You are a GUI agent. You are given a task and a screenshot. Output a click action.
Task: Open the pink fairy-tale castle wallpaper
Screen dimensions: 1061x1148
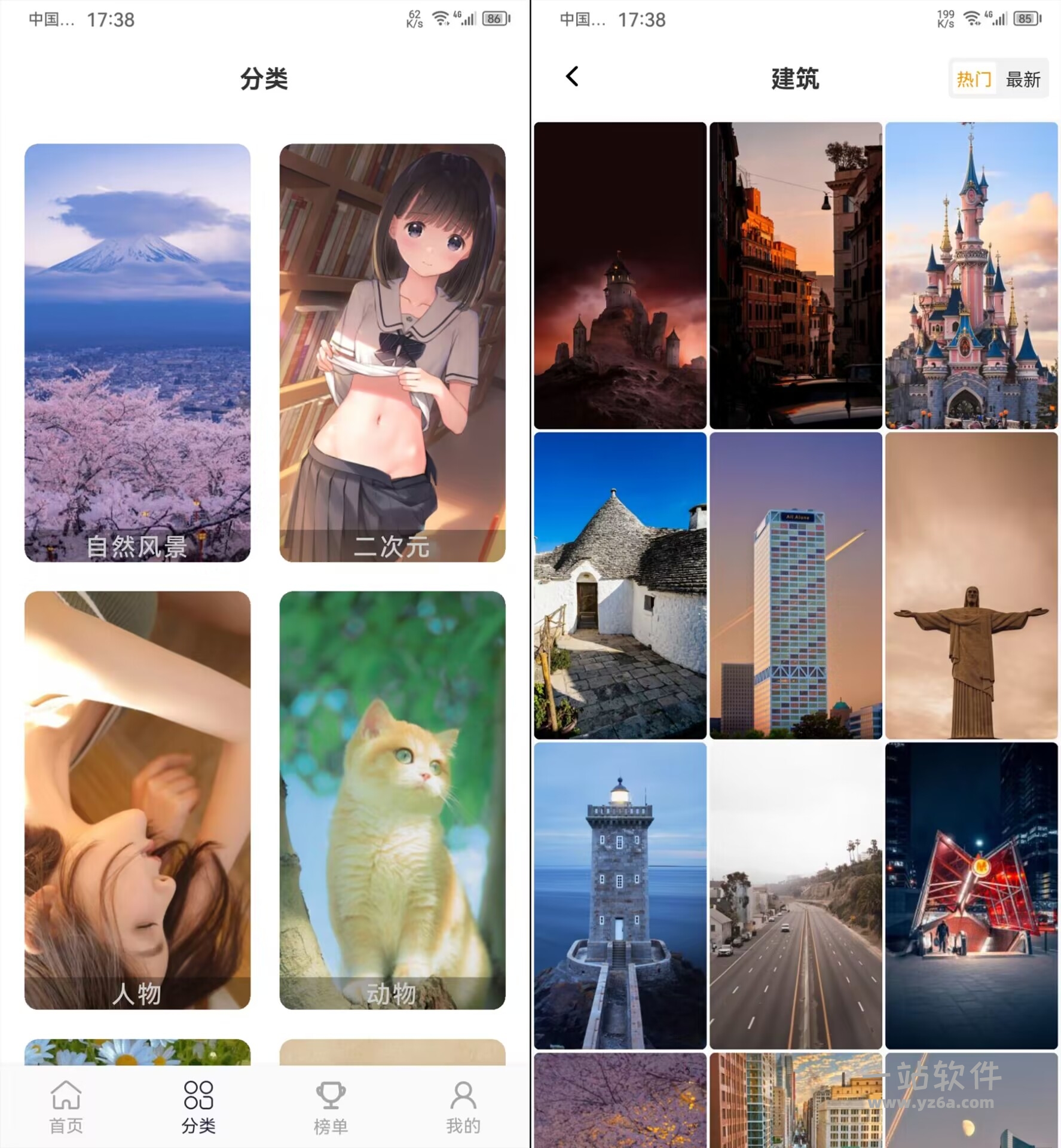point(971,275)
